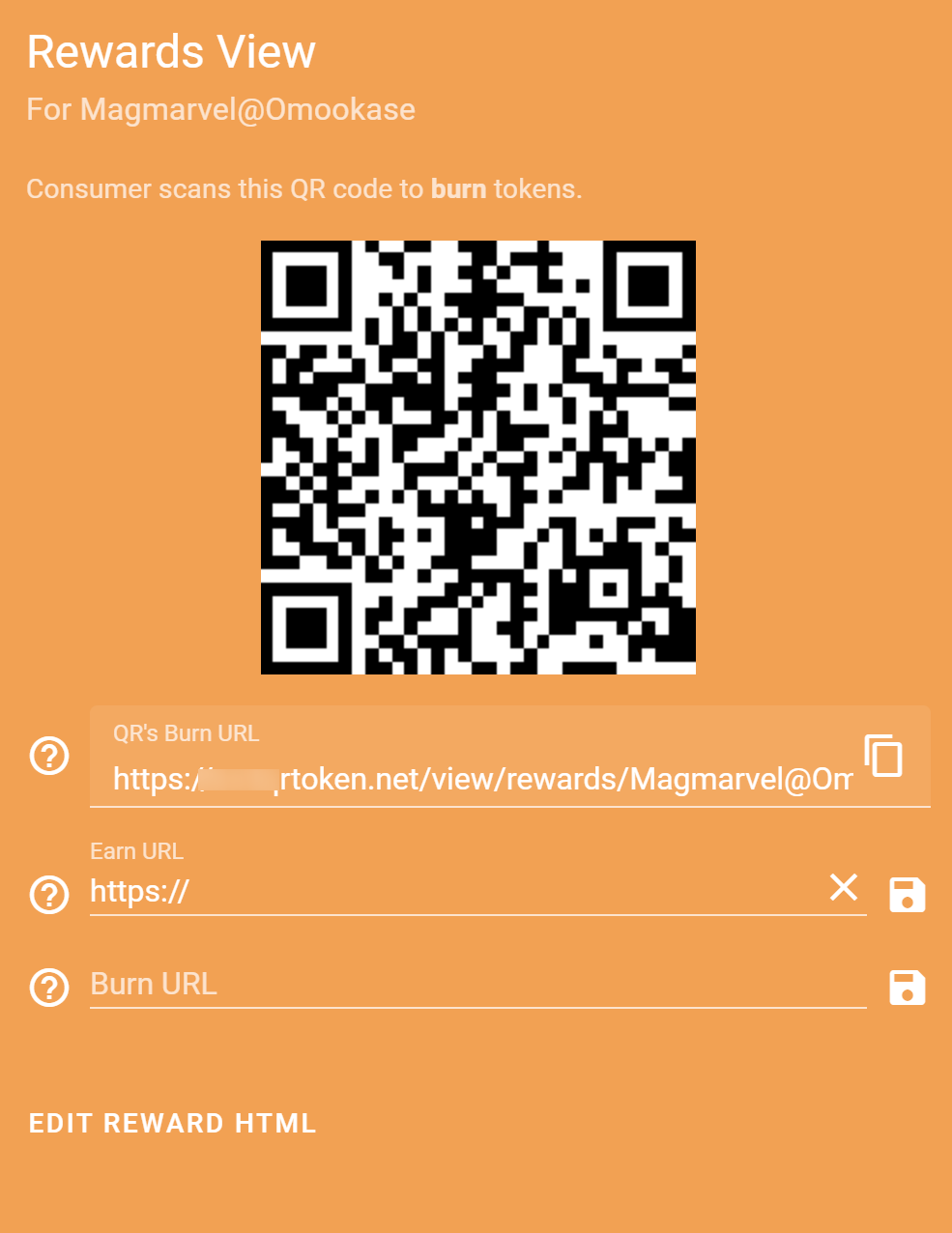Tap the QR's Burn URL field
Viewport: 952px width, 1233px height.
click(481, 779)
